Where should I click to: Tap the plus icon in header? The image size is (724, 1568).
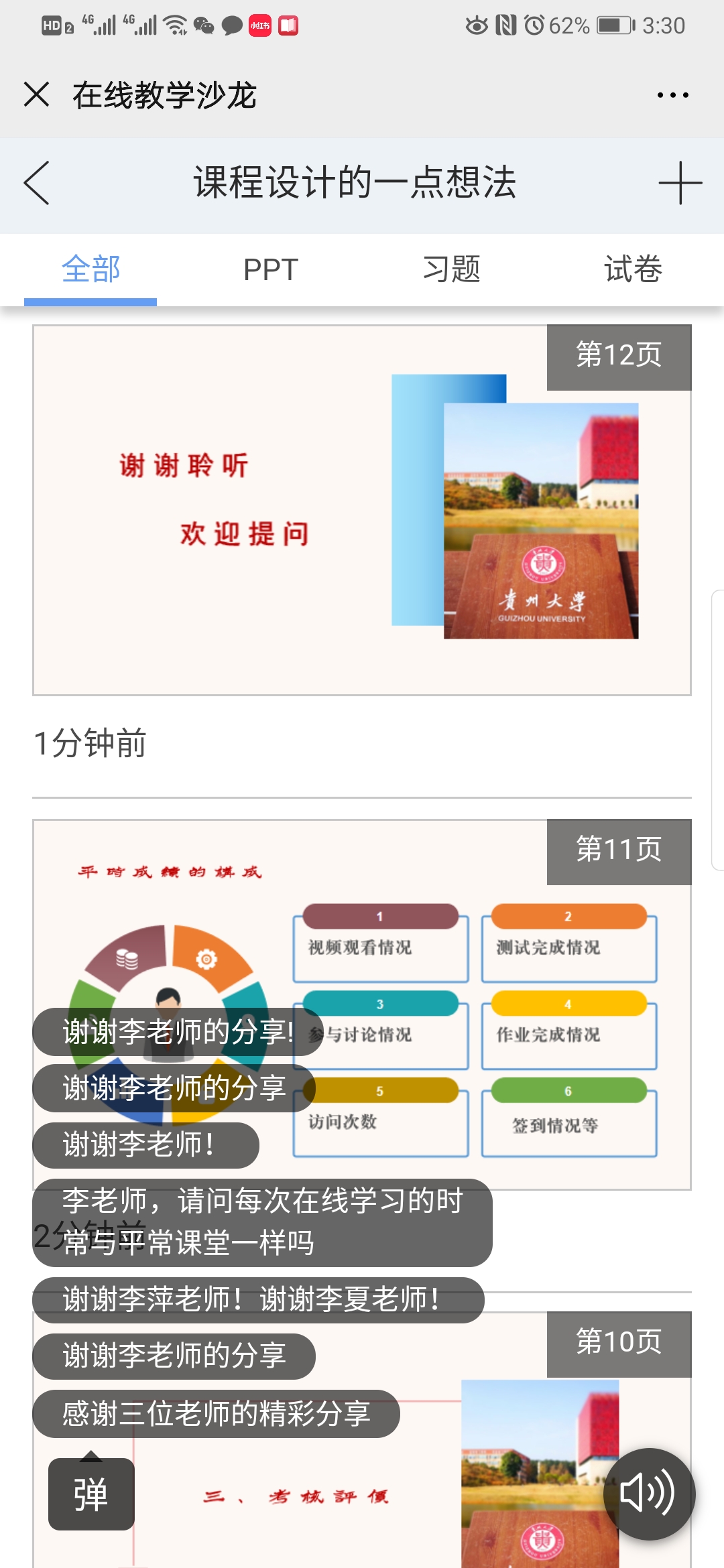click(x=680, y=183)
